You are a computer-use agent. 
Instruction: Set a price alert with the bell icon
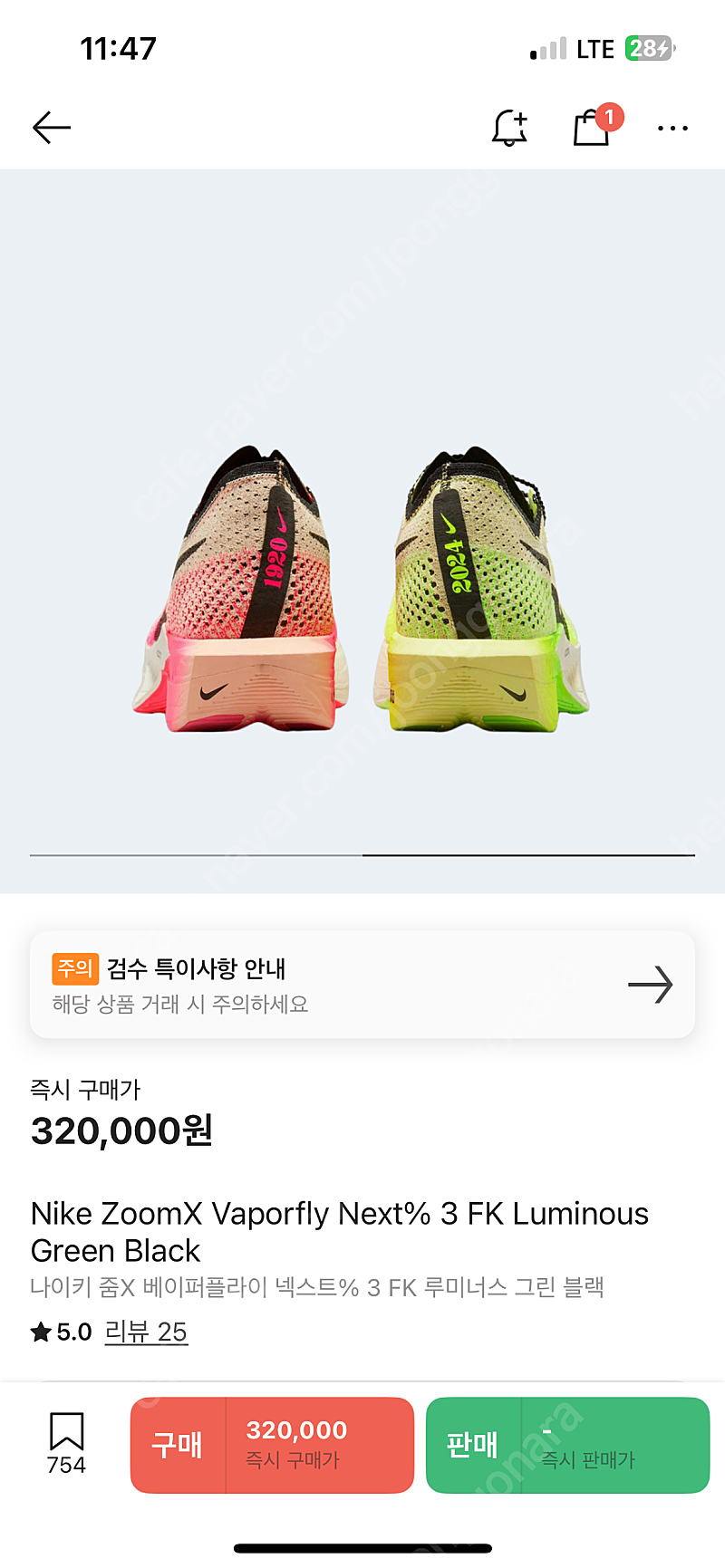(x=509, y=128)
